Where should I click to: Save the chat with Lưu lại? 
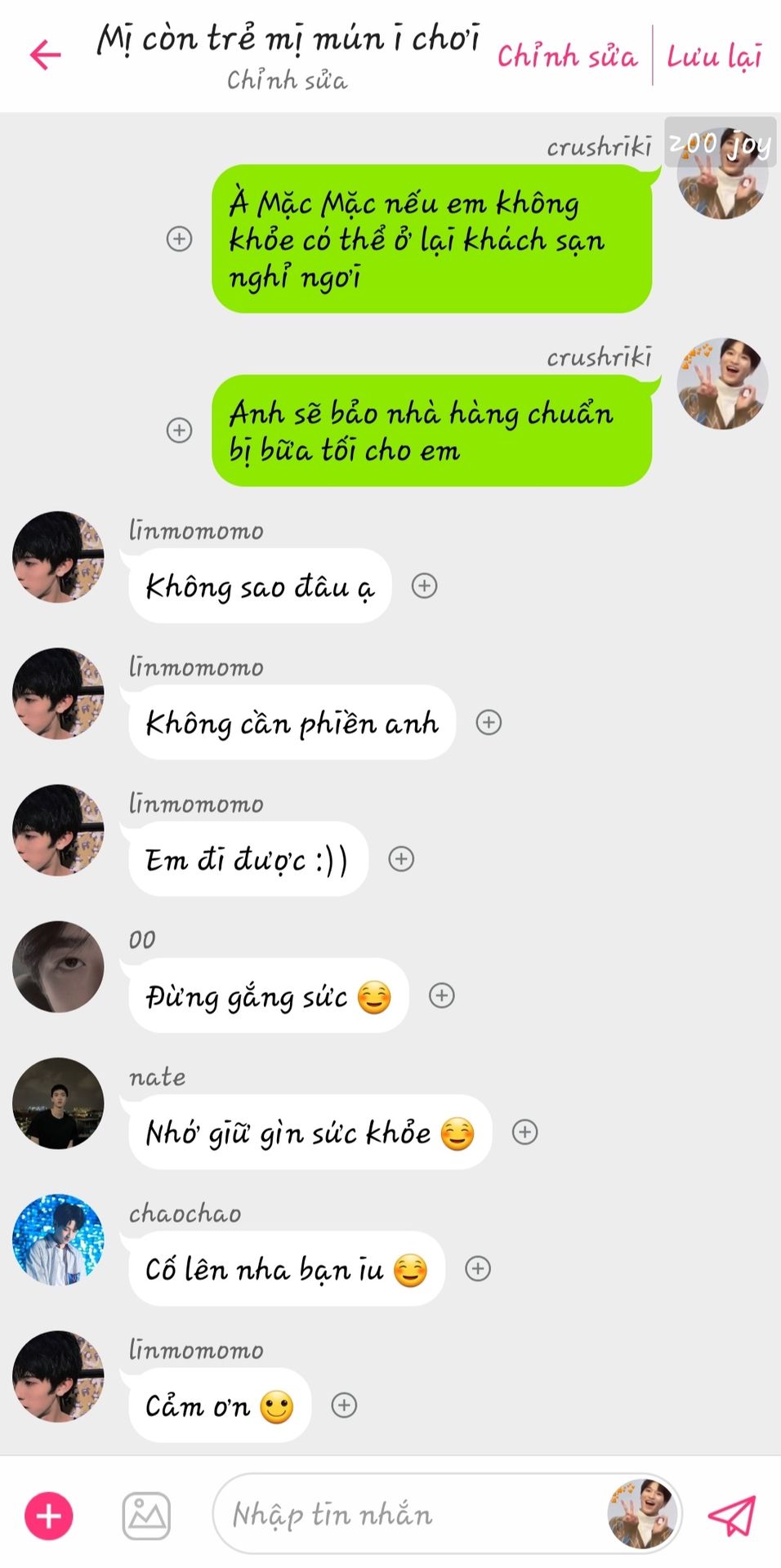click(714, 56)
